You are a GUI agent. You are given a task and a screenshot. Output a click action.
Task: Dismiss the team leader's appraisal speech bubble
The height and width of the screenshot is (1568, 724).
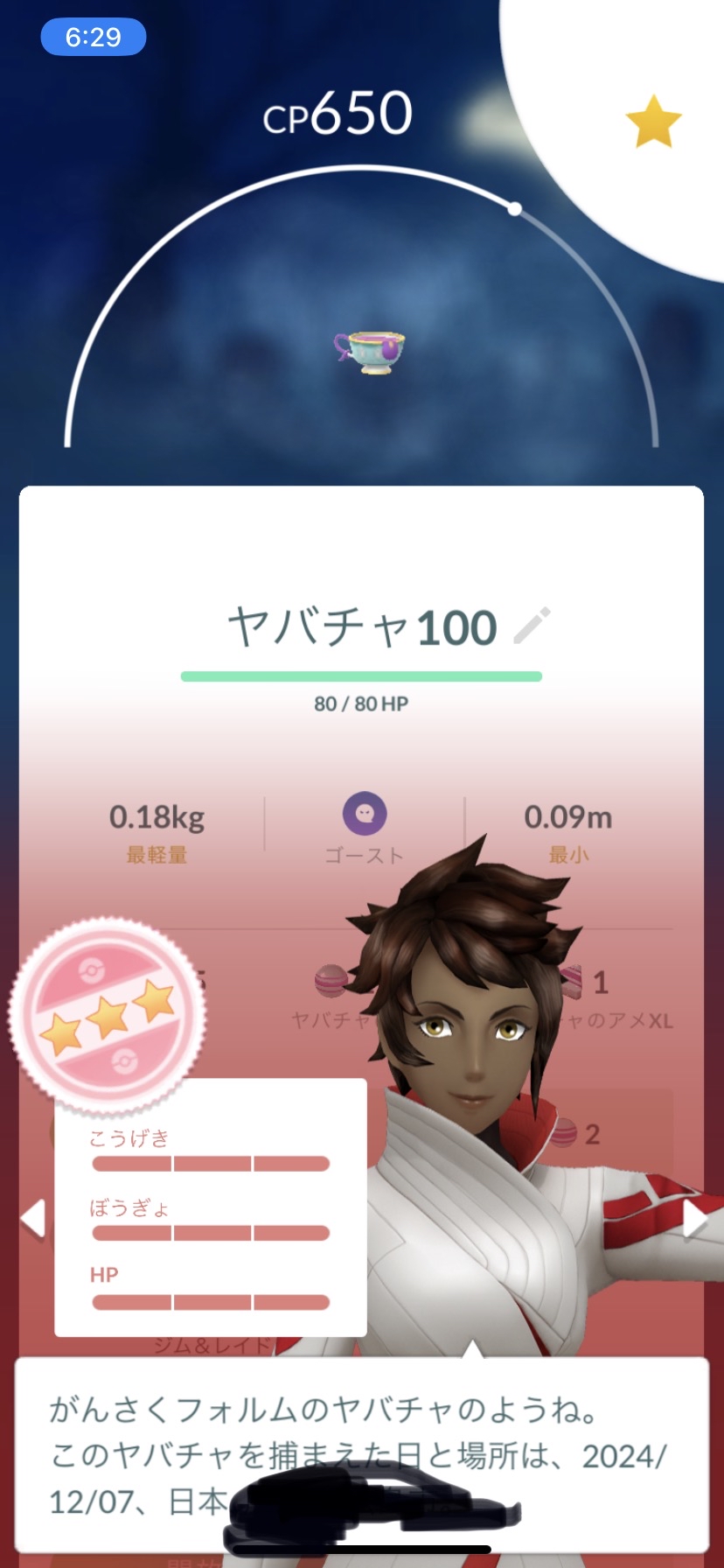[x=361, y=1452]
